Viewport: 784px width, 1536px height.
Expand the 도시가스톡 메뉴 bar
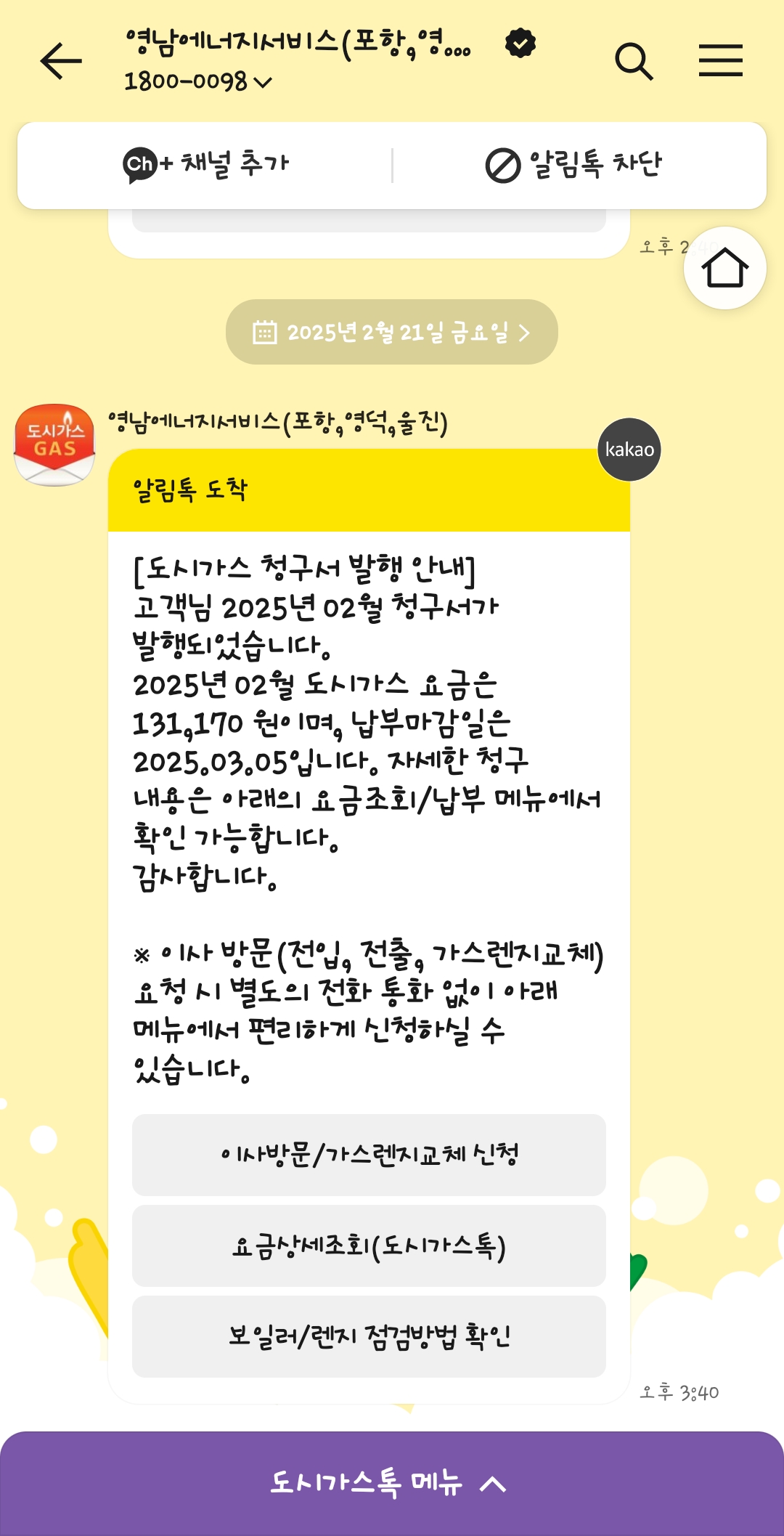tap(392, 1483)
